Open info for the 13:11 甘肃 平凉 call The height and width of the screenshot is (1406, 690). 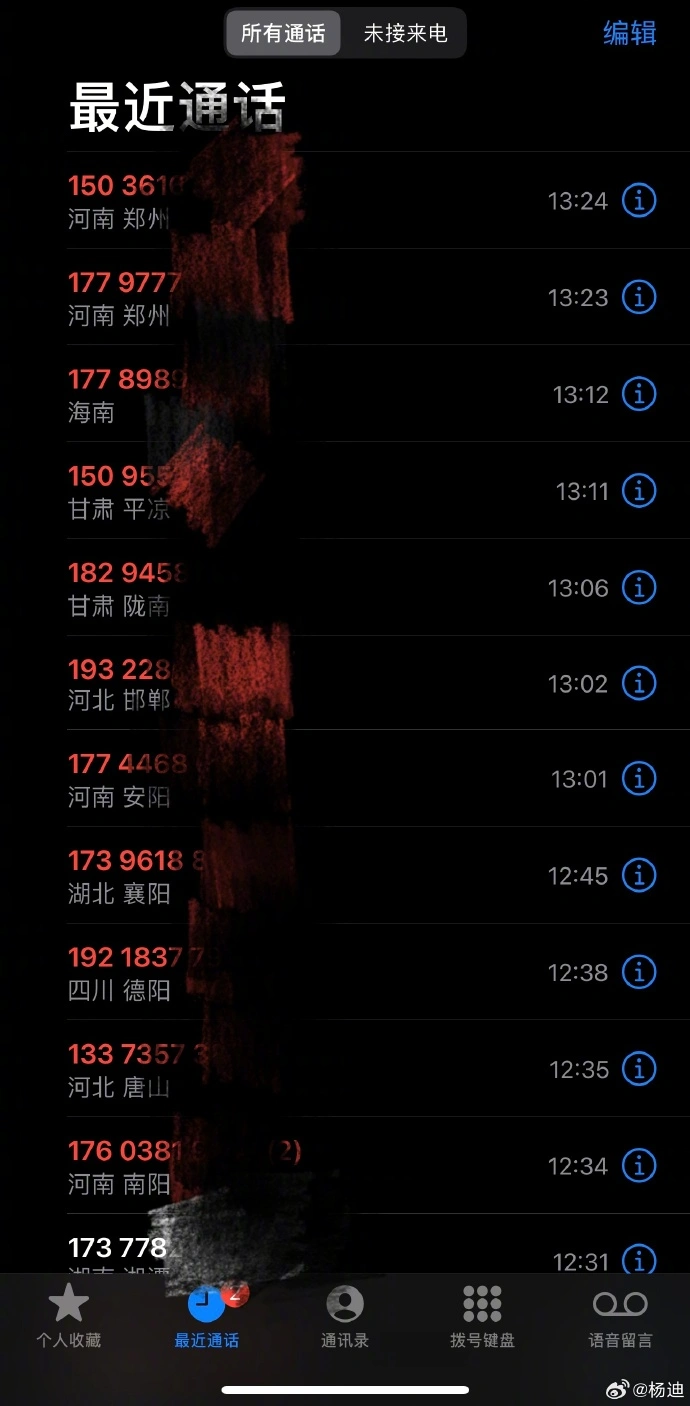point(639,490)
